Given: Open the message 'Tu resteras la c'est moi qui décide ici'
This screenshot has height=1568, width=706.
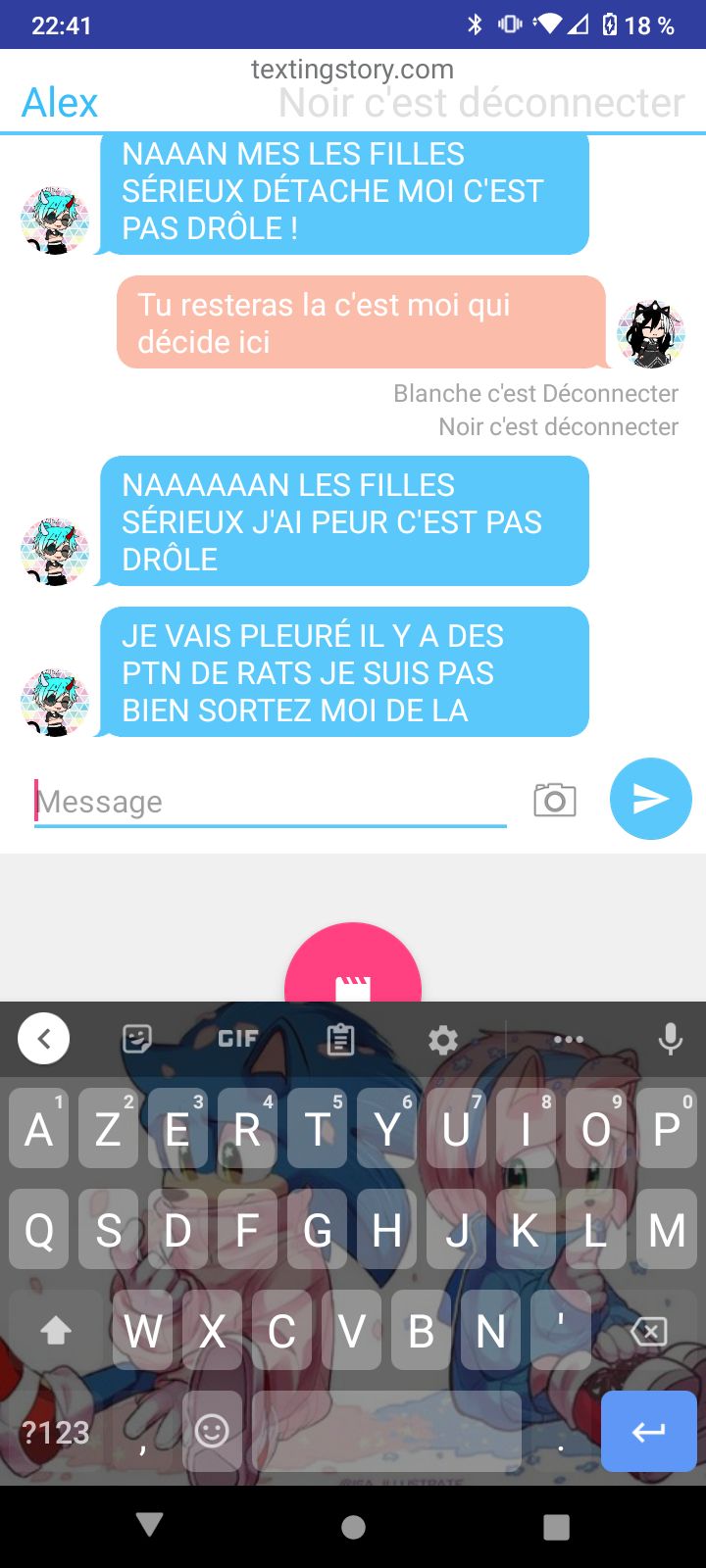Looking at the screenshot, I should 360,322.
